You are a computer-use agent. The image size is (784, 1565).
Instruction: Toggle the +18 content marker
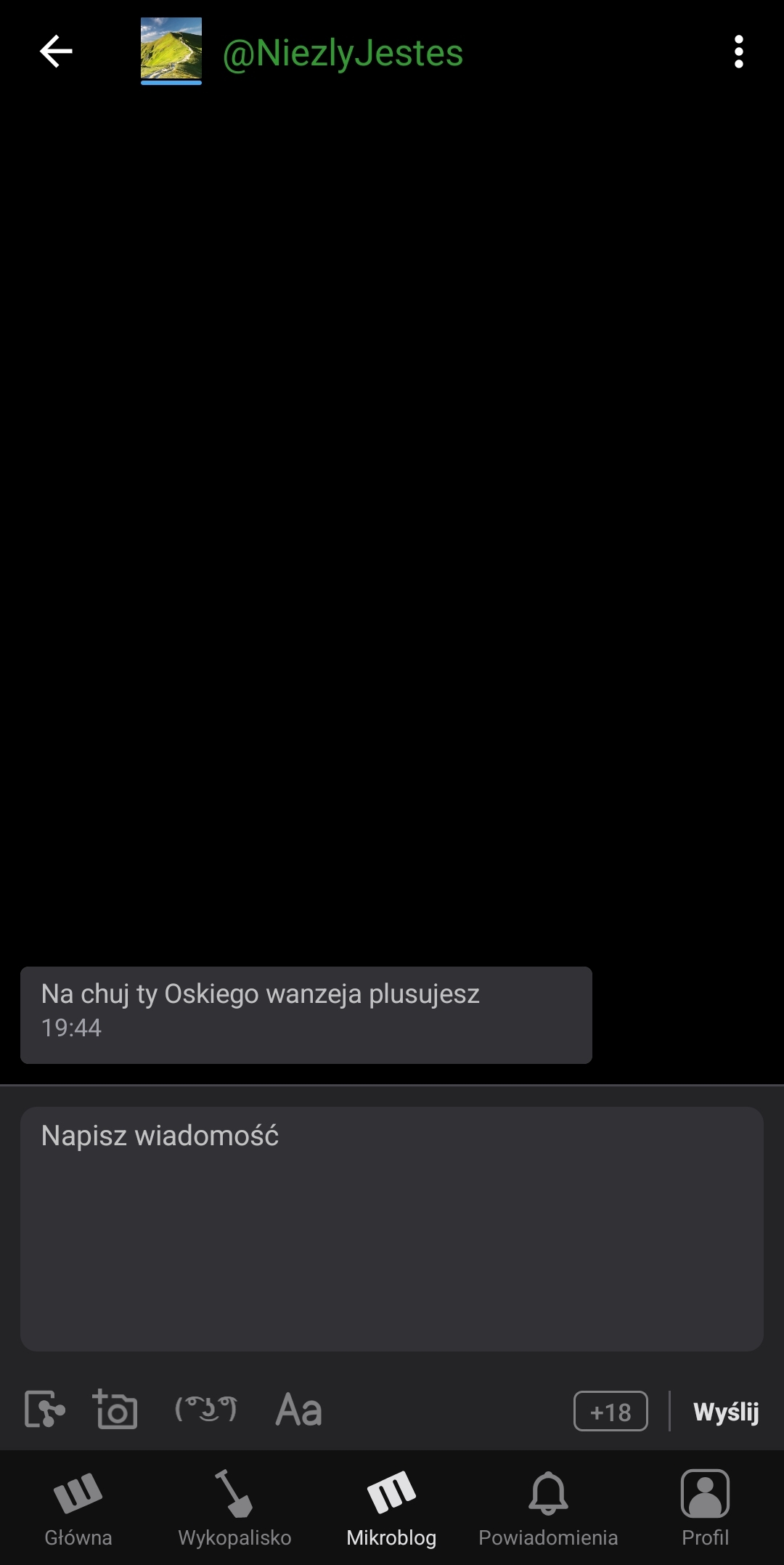(611, 1411)
